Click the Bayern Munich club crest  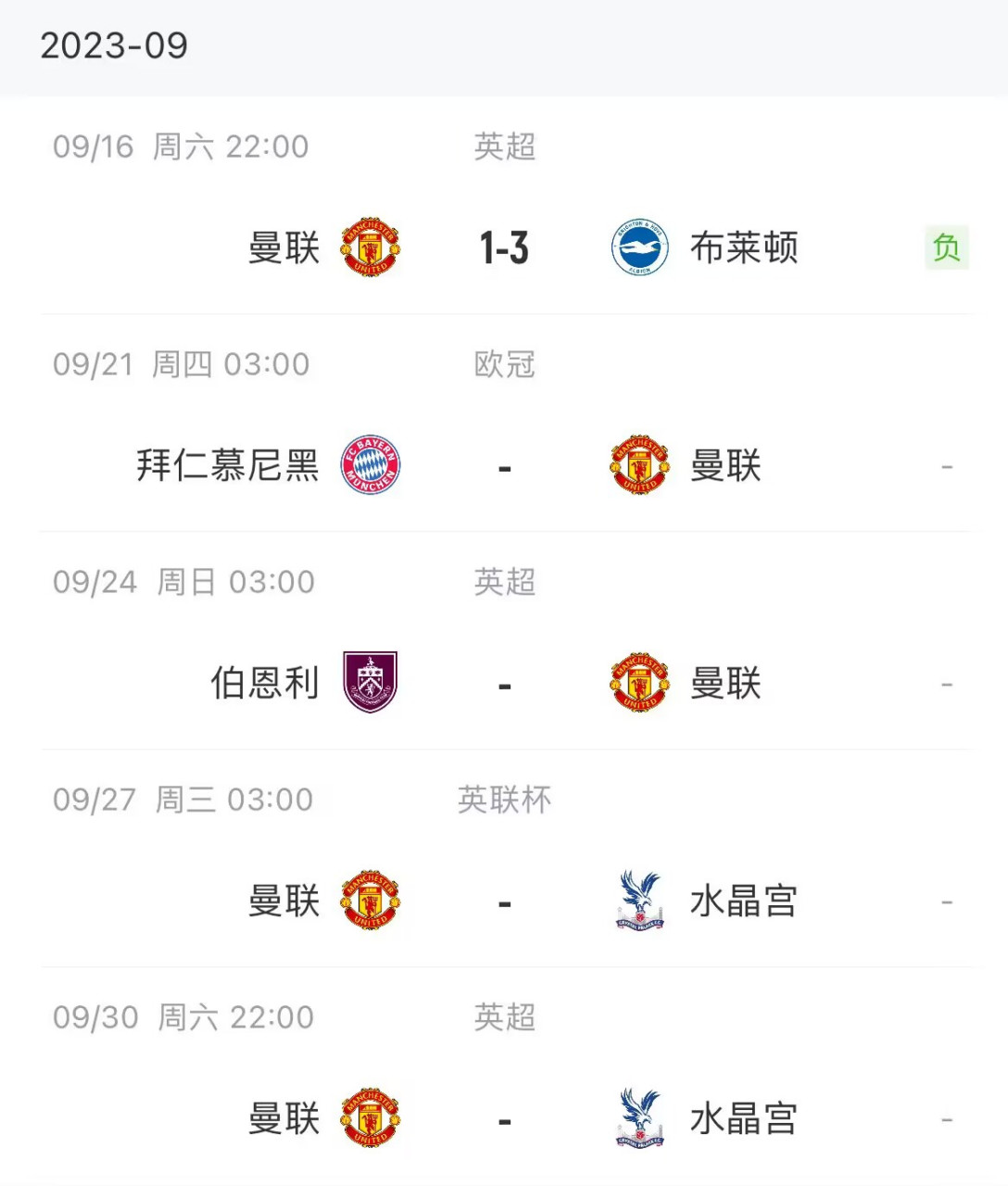(x=369, y=465)
